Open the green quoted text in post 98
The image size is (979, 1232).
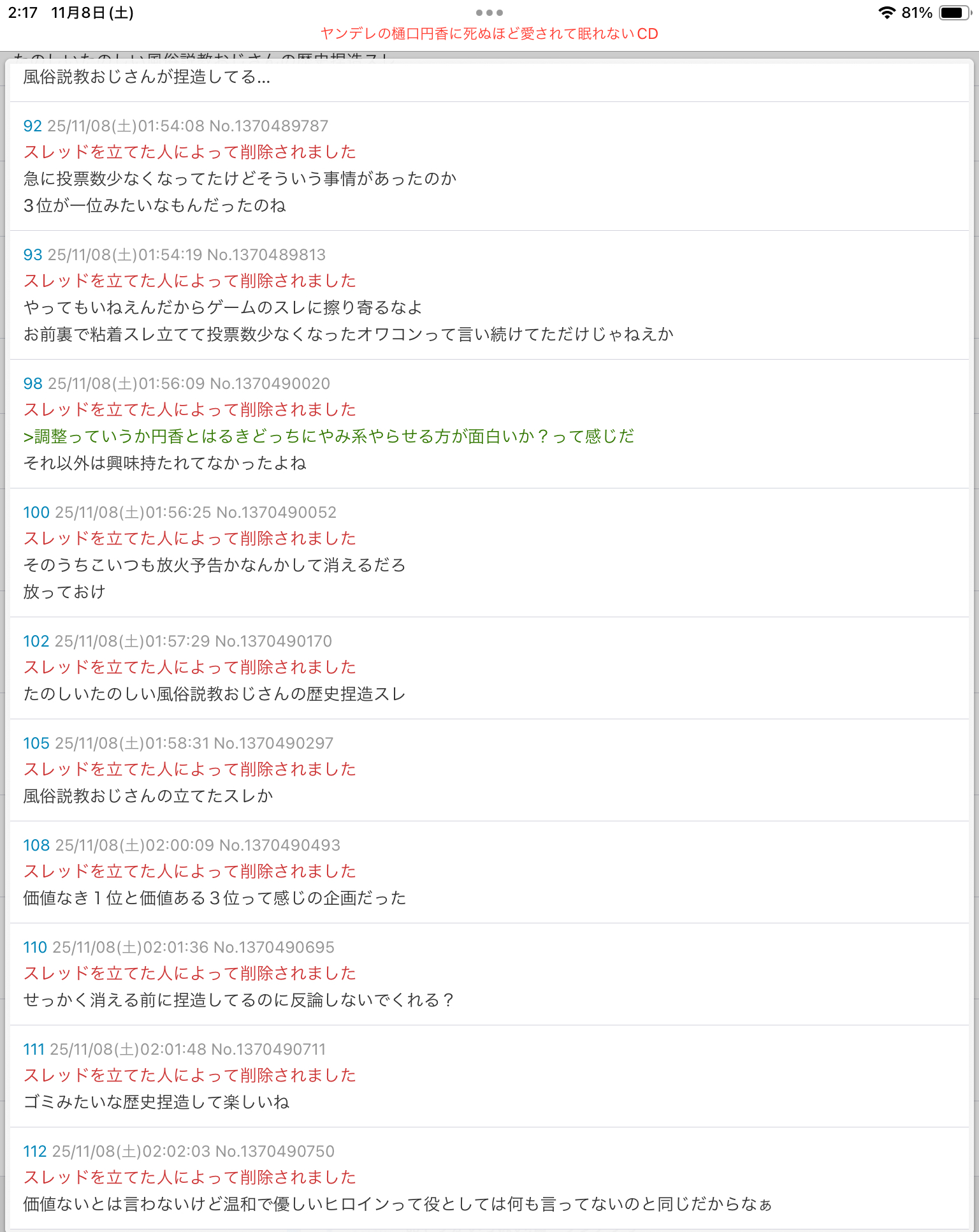328,436
